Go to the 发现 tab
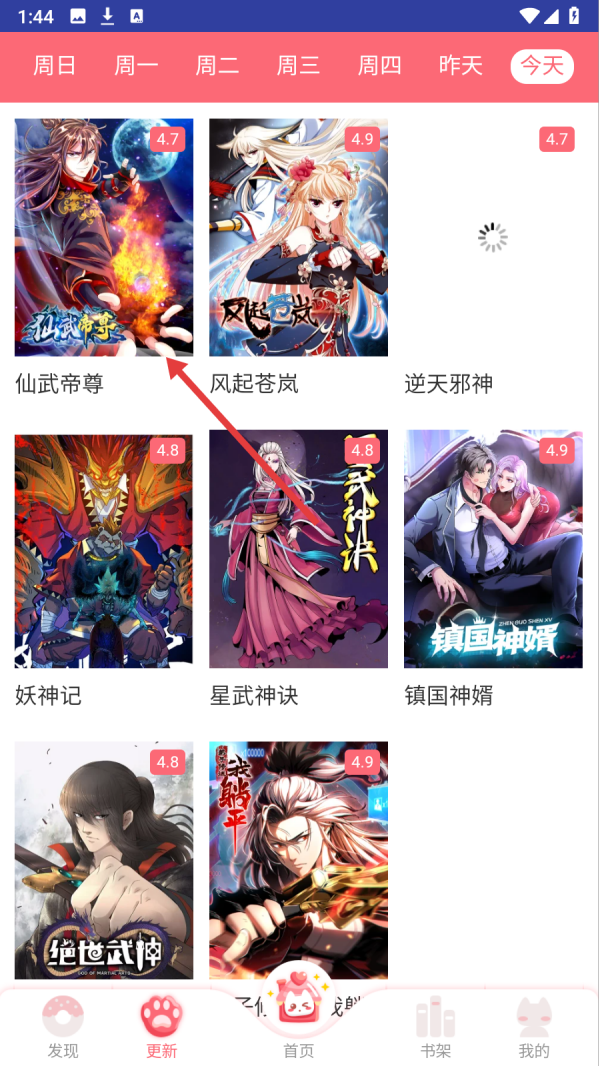 click(x=63, y=1027)
